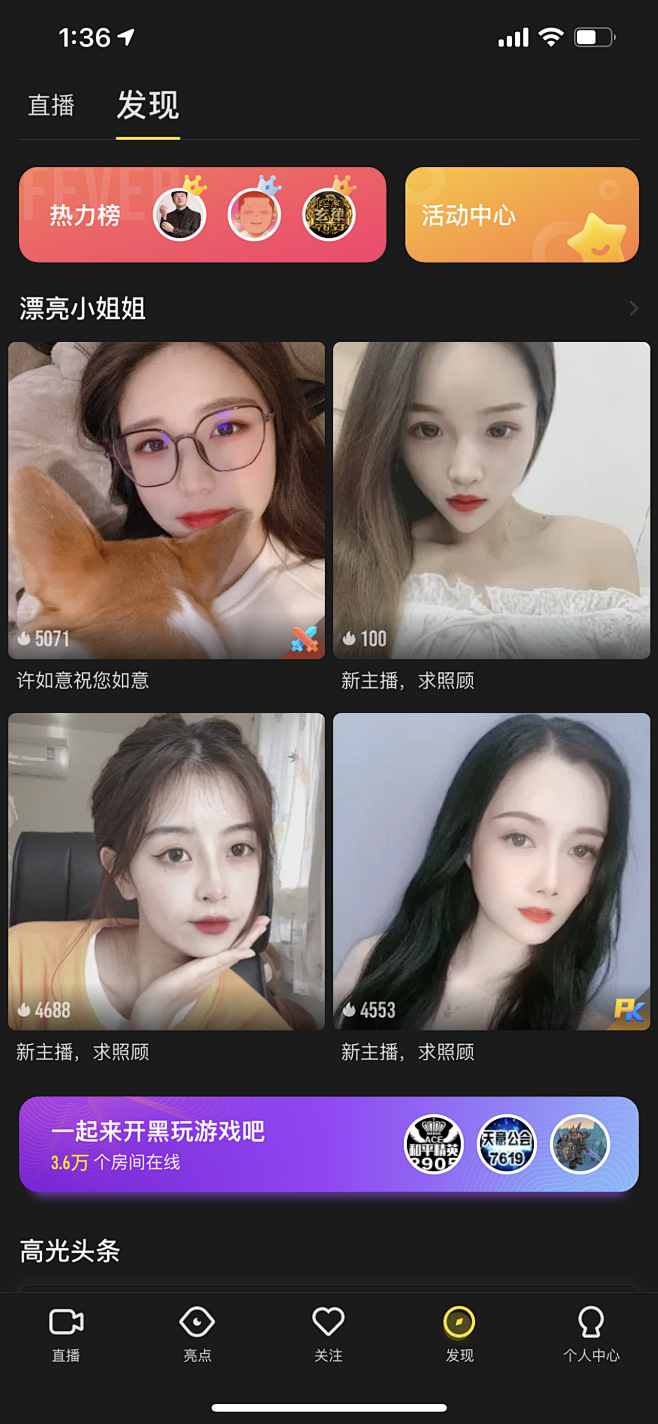
Task: Open the live stream with 4553 heat
Action: click(491, 871)
